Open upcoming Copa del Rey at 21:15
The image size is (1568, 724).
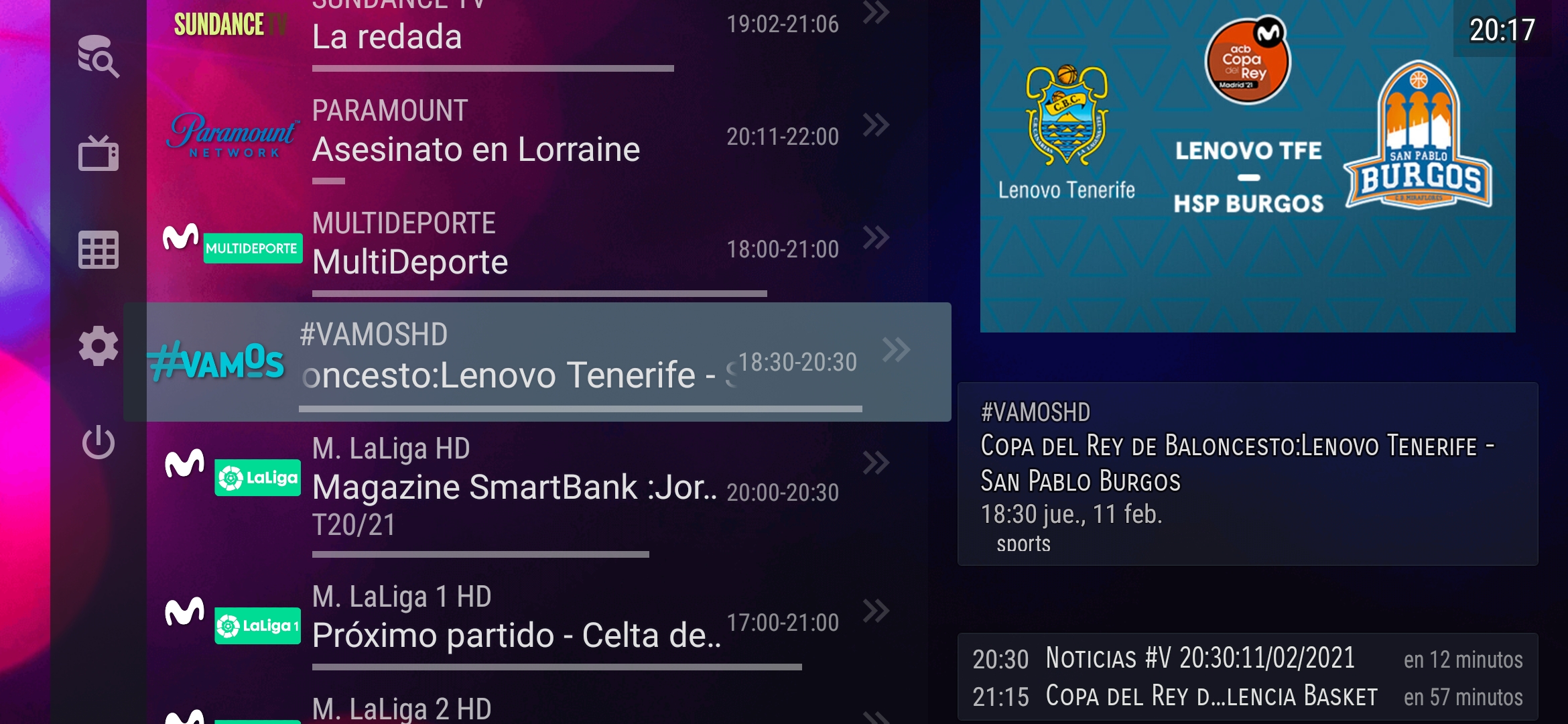pos(1246,697)
